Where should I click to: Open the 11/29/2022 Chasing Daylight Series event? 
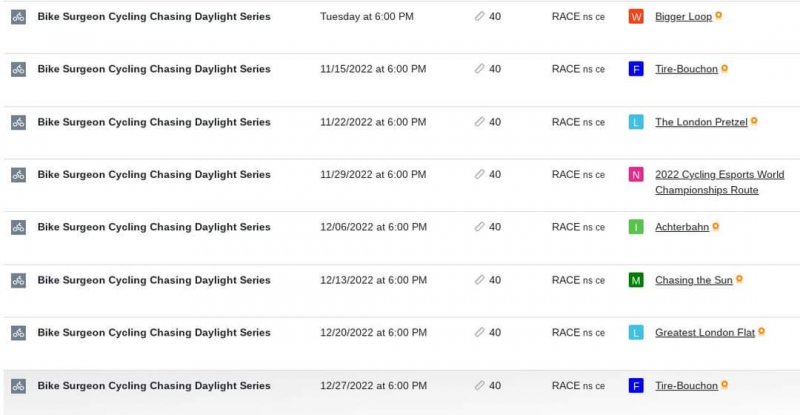[153, 175]
